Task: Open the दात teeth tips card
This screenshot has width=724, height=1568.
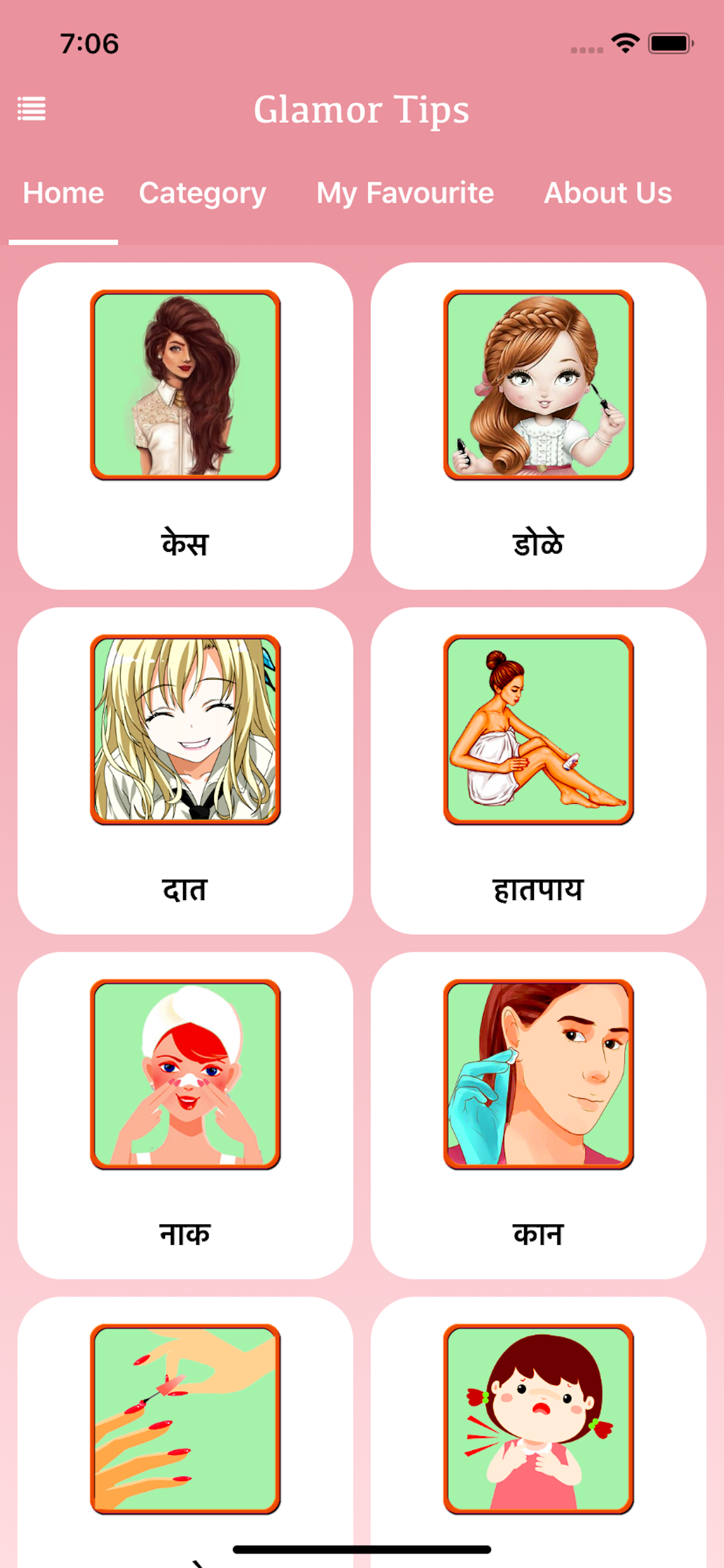Action: click(185, 770)
